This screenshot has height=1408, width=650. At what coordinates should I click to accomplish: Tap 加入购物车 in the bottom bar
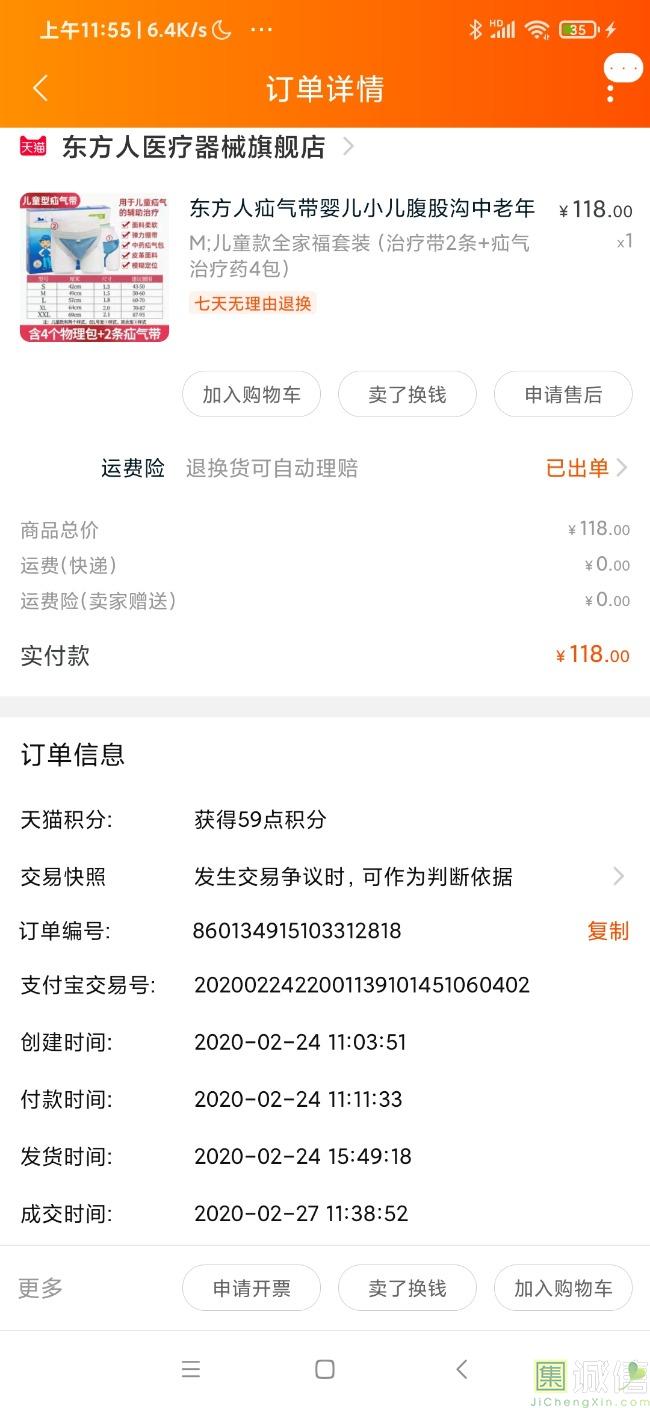click(x=563, y=1288)
